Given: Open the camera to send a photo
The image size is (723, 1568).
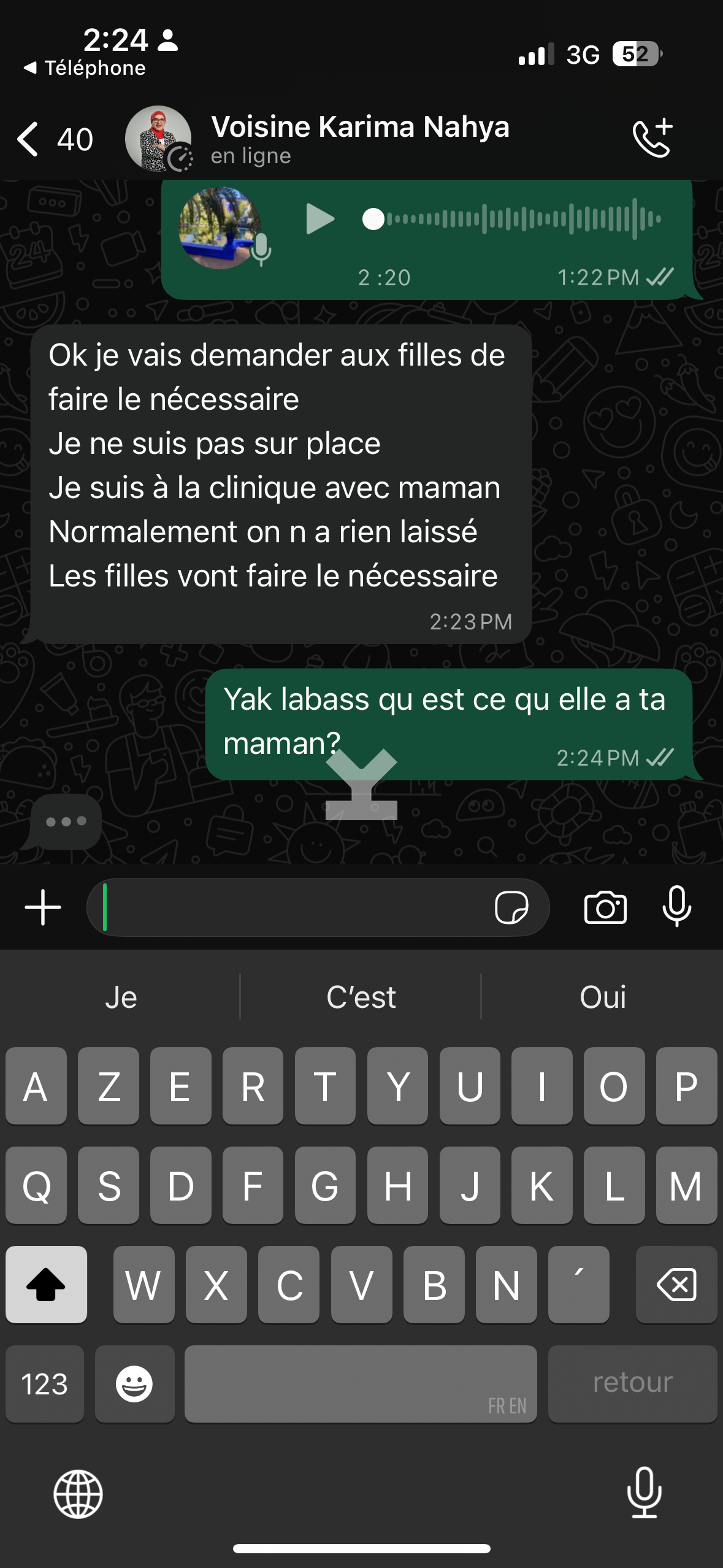Looking at the screenshot, I should 605,907.
